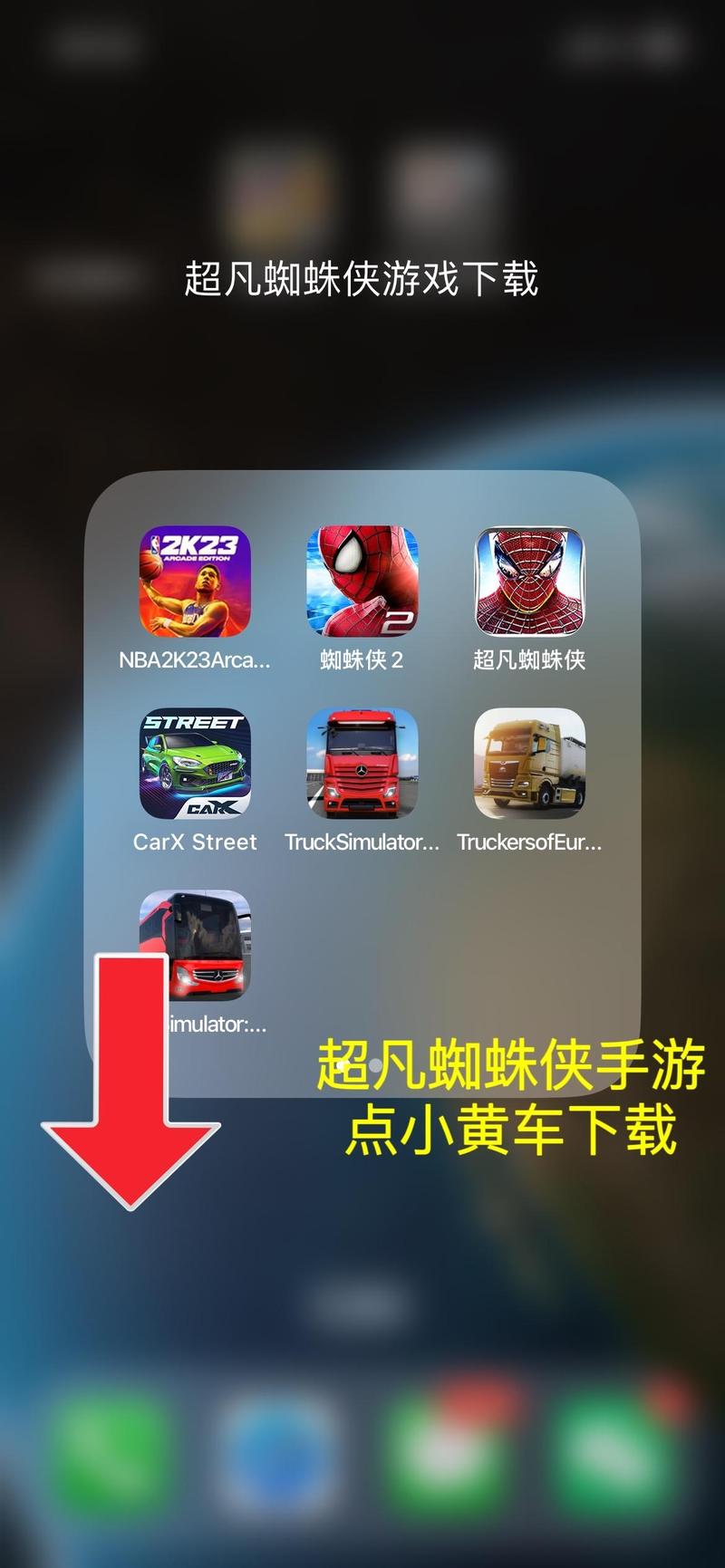Open the TruckSimulator app with red truck
Screen dimensions: 725x1568
pyautogui.click(x=362, y=763)
